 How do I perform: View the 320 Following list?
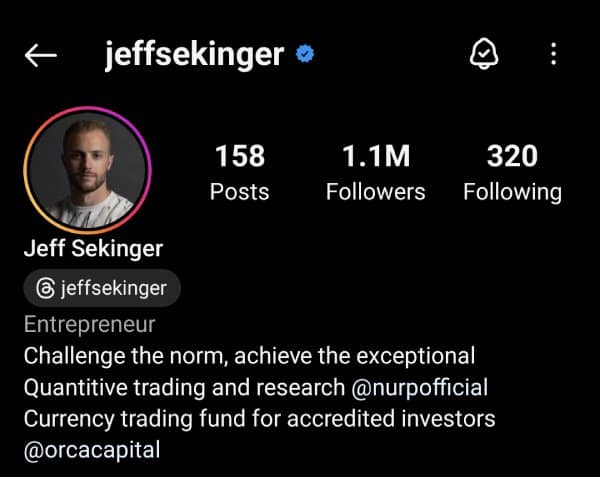tap(512, 172)
